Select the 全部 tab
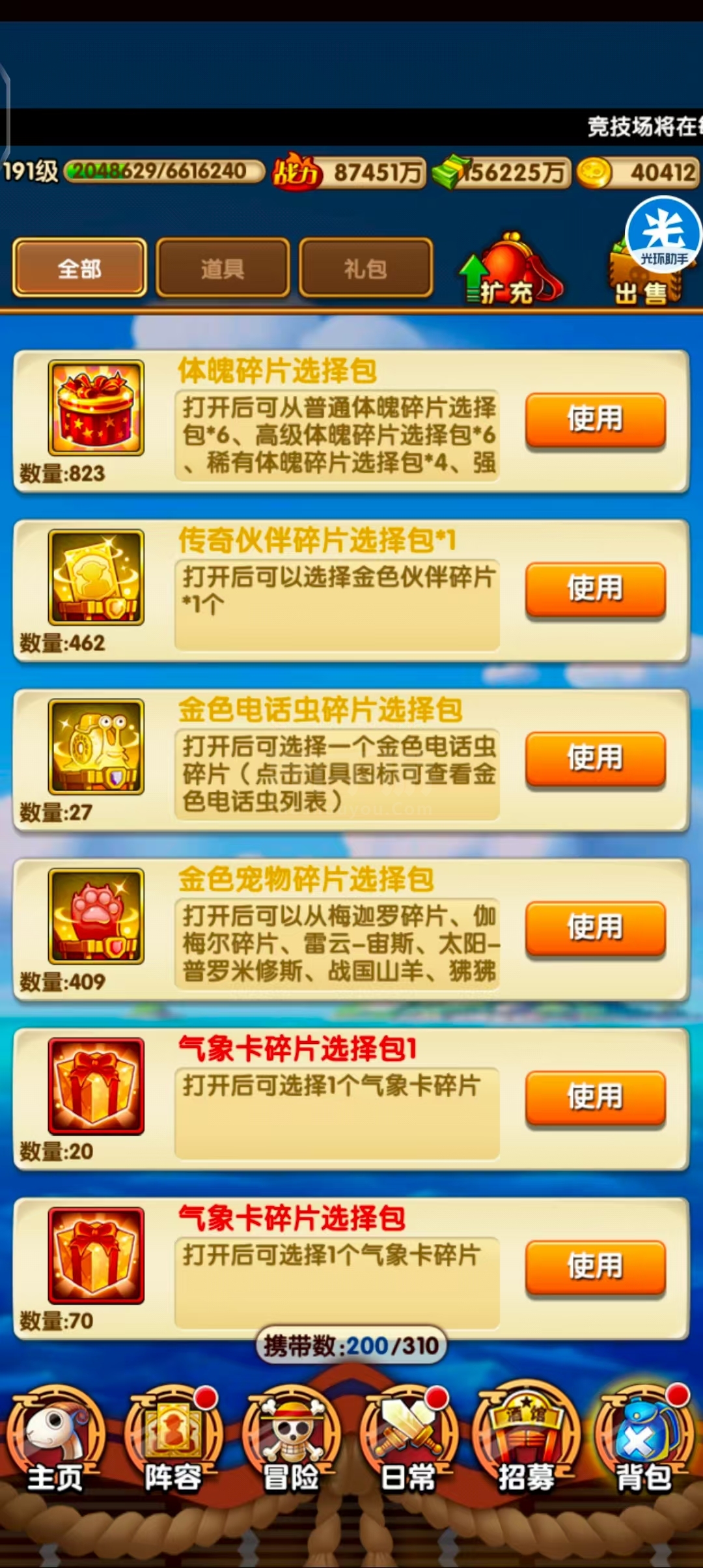This screenshot has width=703, height=1568. click(79, 268)
